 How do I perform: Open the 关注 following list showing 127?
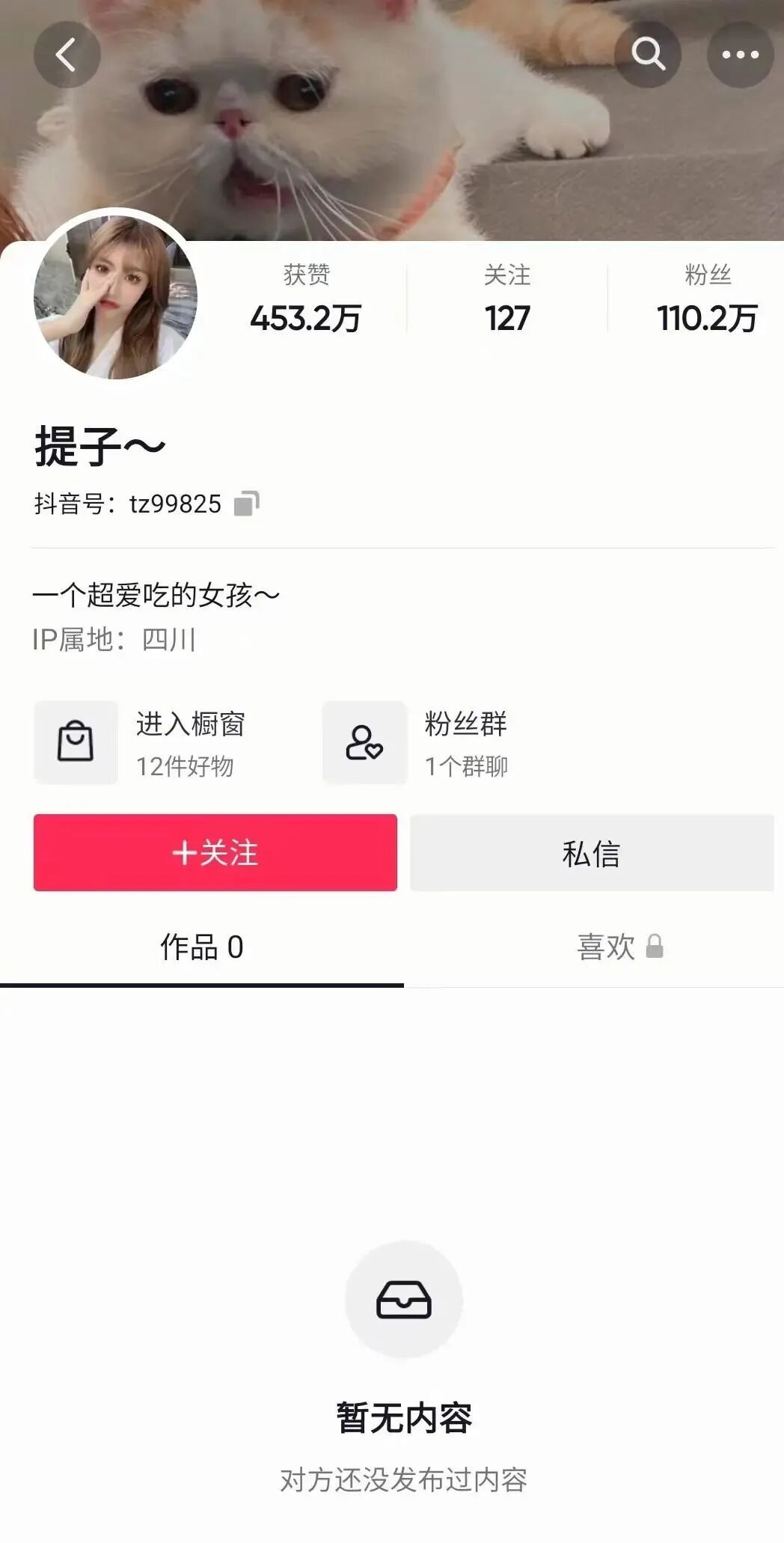pos(507,299)
